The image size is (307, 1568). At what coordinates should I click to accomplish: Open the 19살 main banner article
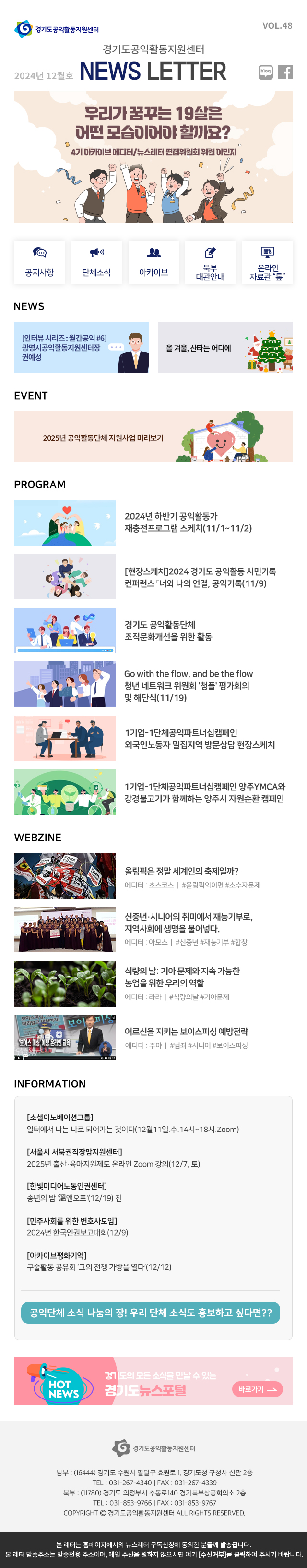[153, 157]
